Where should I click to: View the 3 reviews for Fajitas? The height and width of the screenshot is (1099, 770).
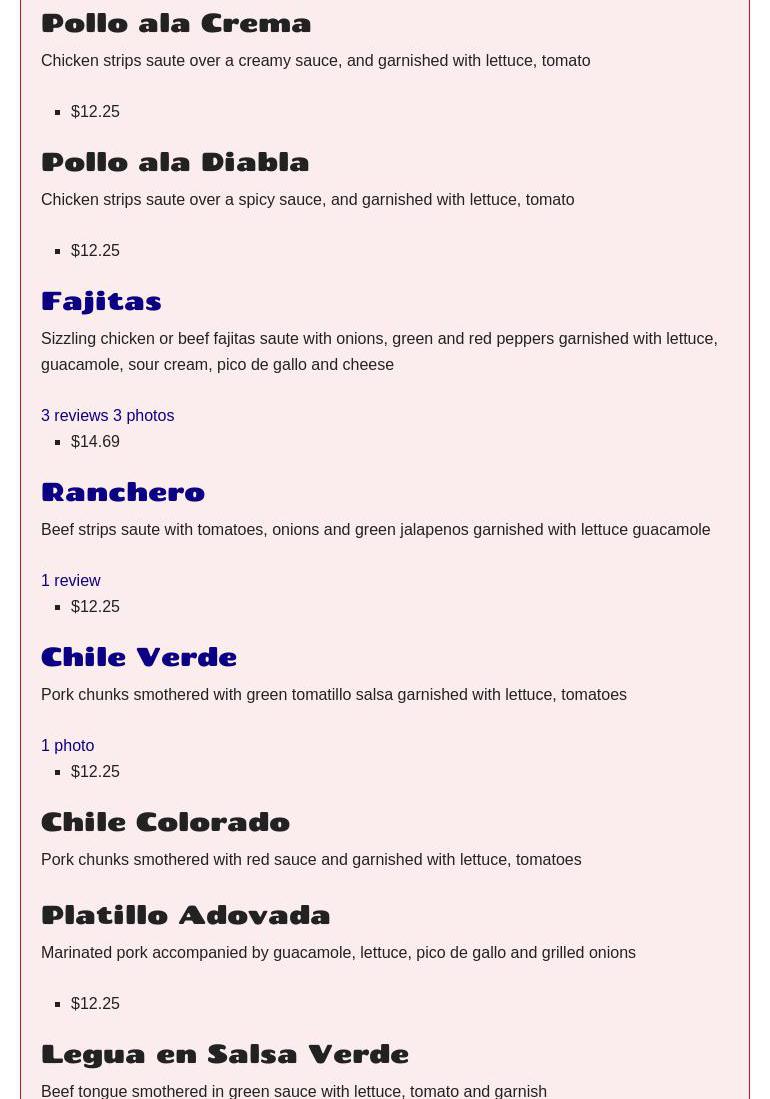coord(74,415)
